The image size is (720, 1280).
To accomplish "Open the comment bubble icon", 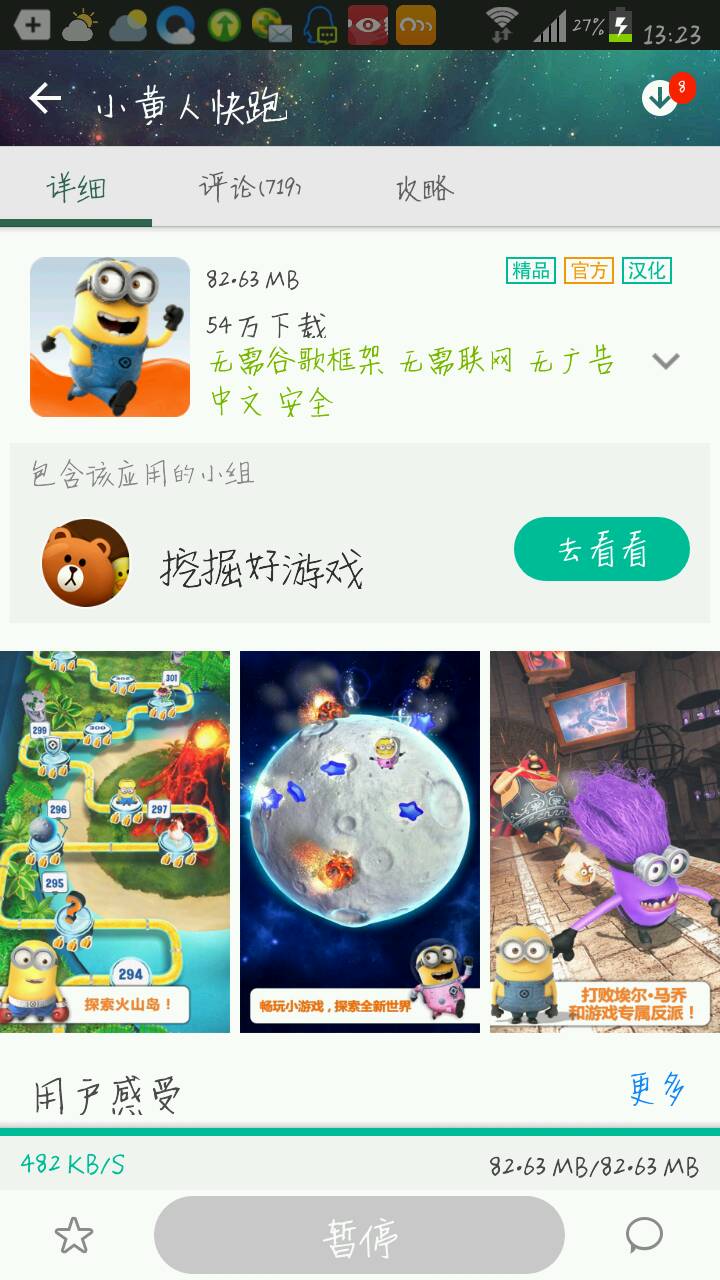I will pyautogui.click(x=645, y=1236).
